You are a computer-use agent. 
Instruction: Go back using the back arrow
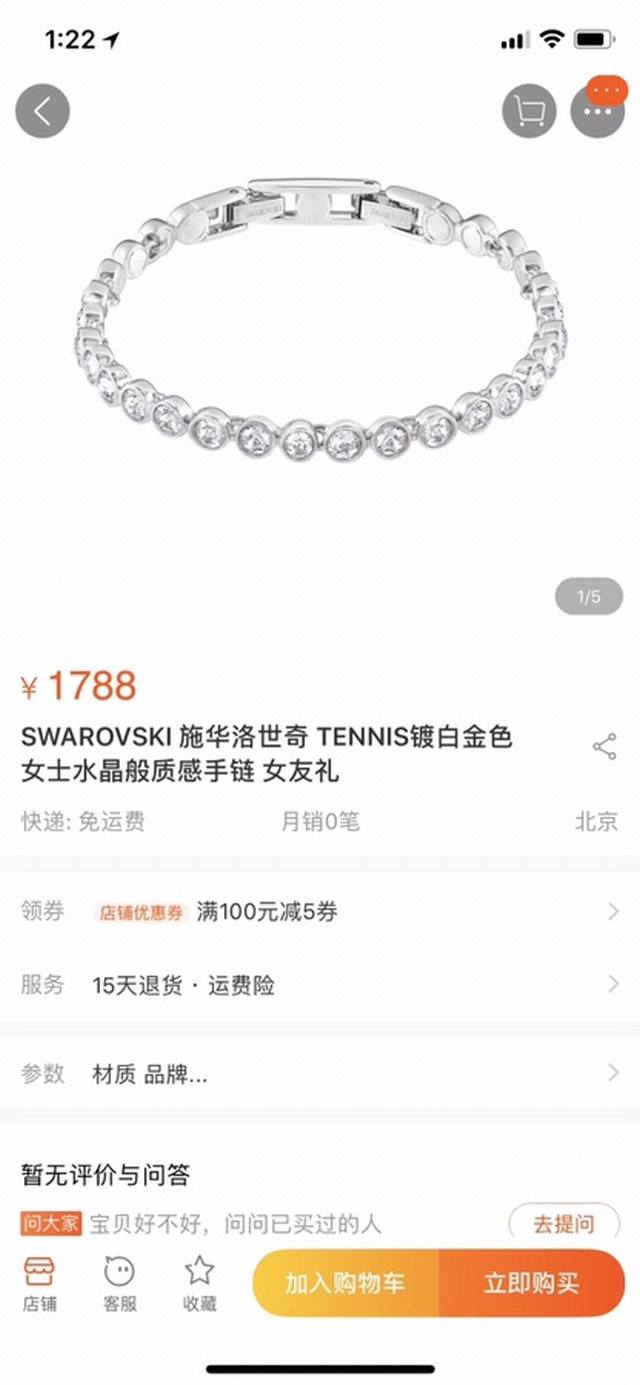click(42, 111)
